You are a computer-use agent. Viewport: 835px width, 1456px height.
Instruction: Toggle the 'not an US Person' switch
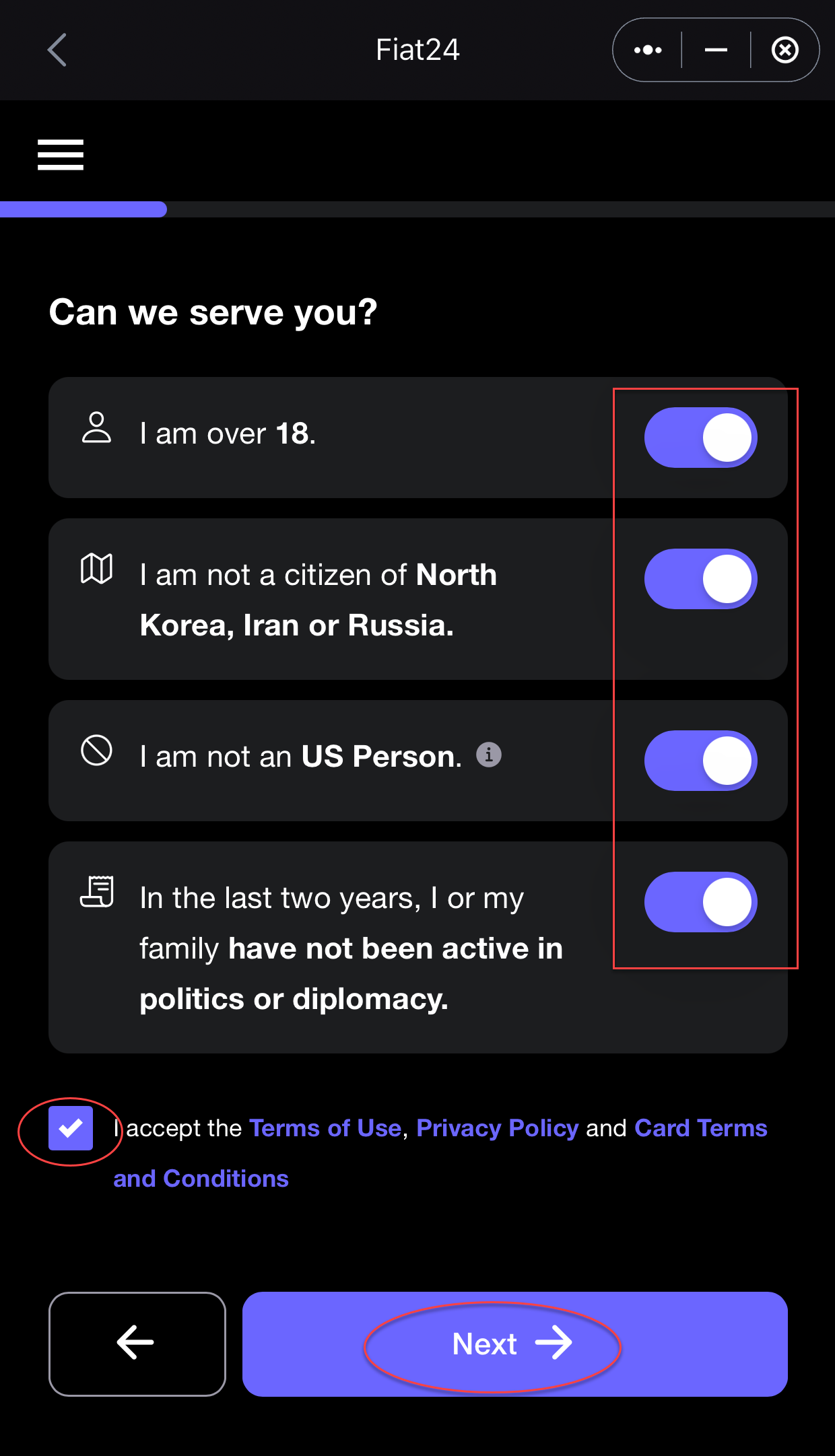700,761
